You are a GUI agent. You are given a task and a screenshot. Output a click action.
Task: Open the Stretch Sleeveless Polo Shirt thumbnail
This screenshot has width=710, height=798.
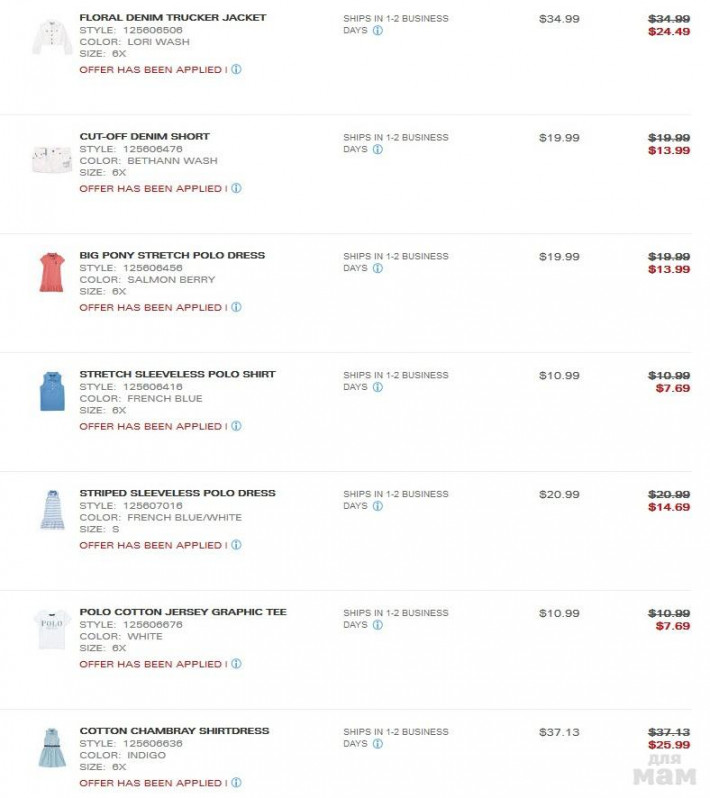[51, 391]
